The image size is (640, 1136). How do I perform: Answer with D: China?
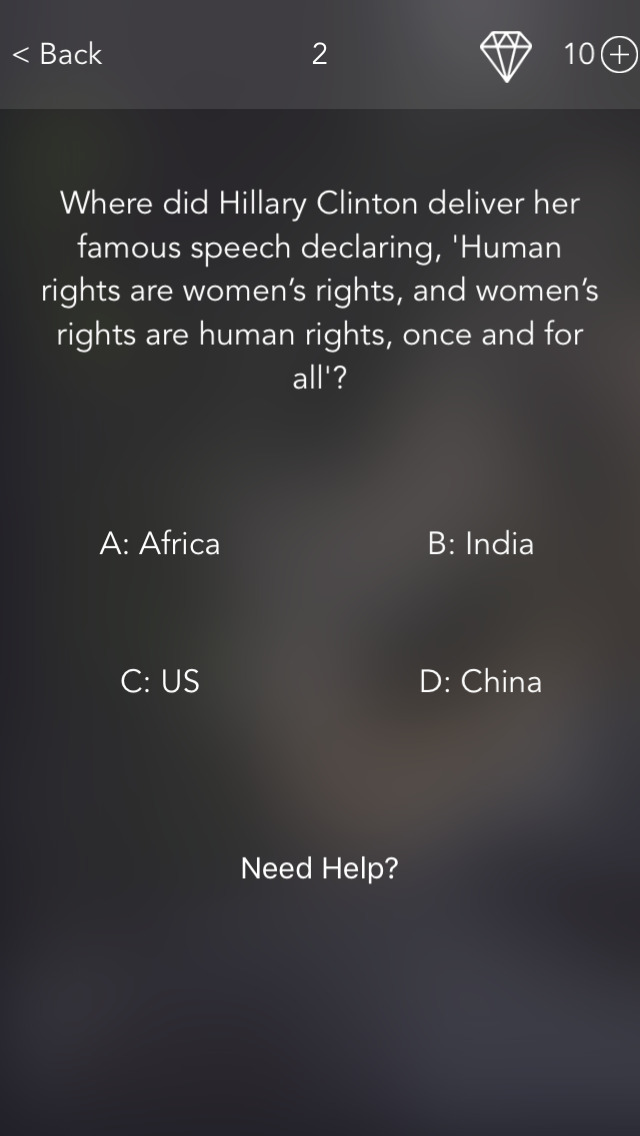pos(480,681)
